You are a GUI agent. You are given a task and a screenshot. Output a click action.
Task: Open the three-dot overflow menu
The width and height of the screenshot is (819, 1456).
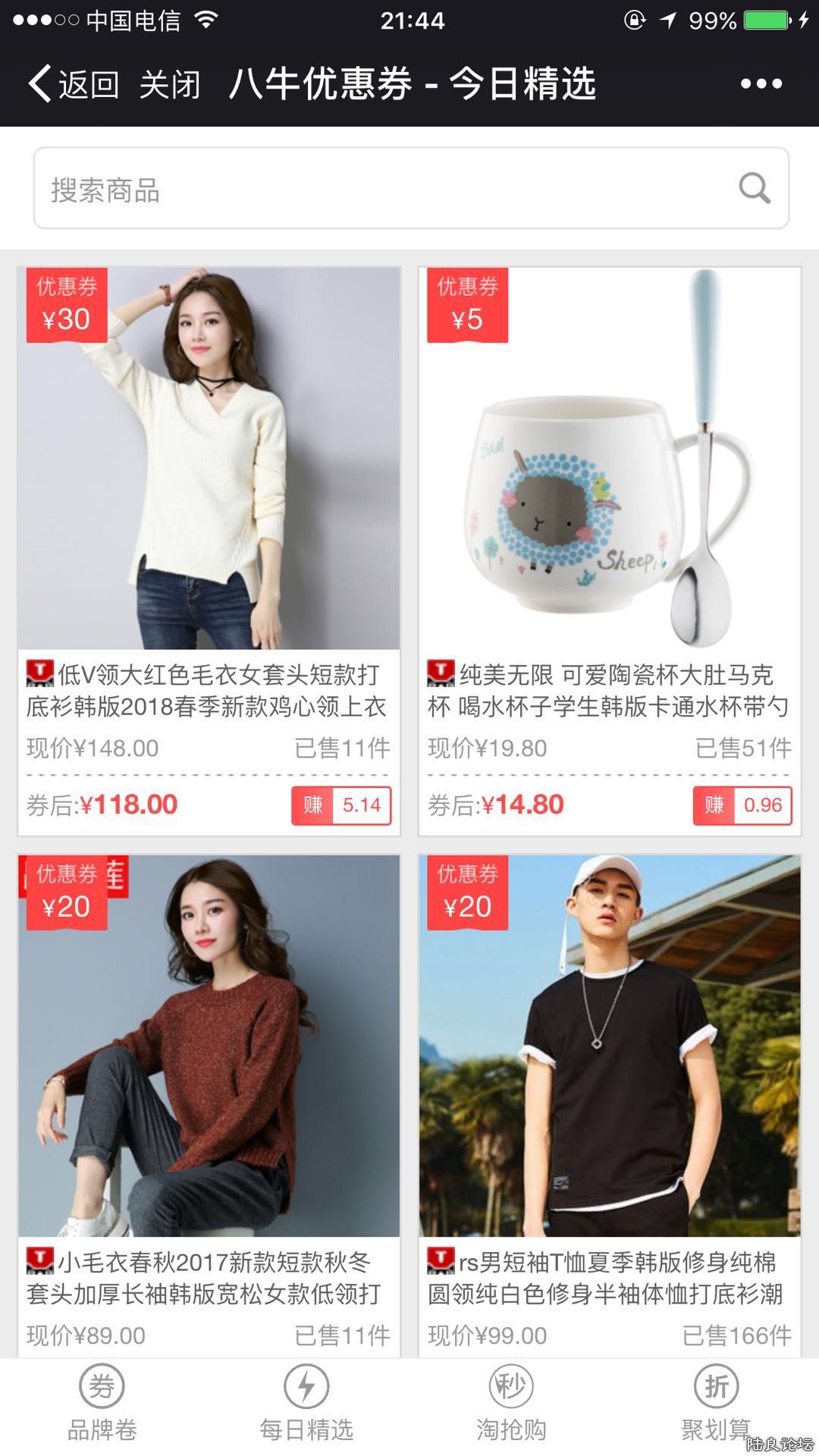(x=761, y=83)
